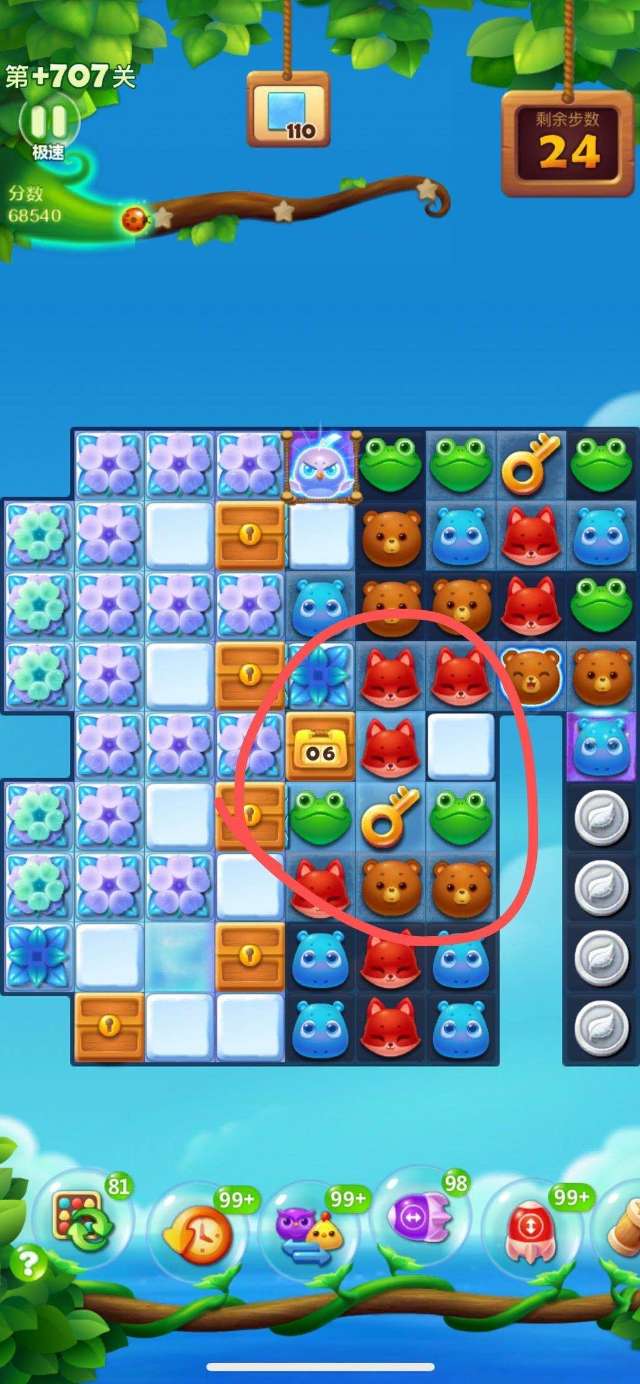Tap the yellow 06 countdown tile

click(320, 747)
